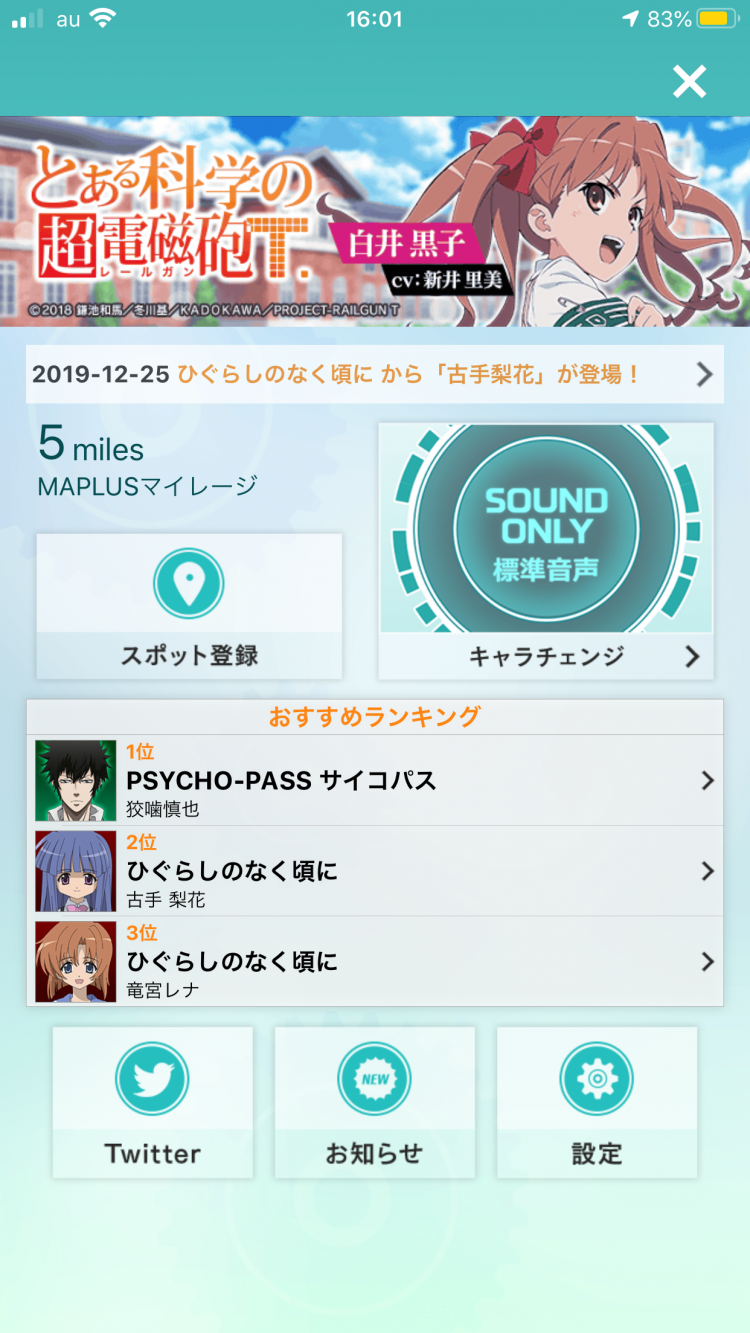Select the スポット登録 pin icon

188,583
